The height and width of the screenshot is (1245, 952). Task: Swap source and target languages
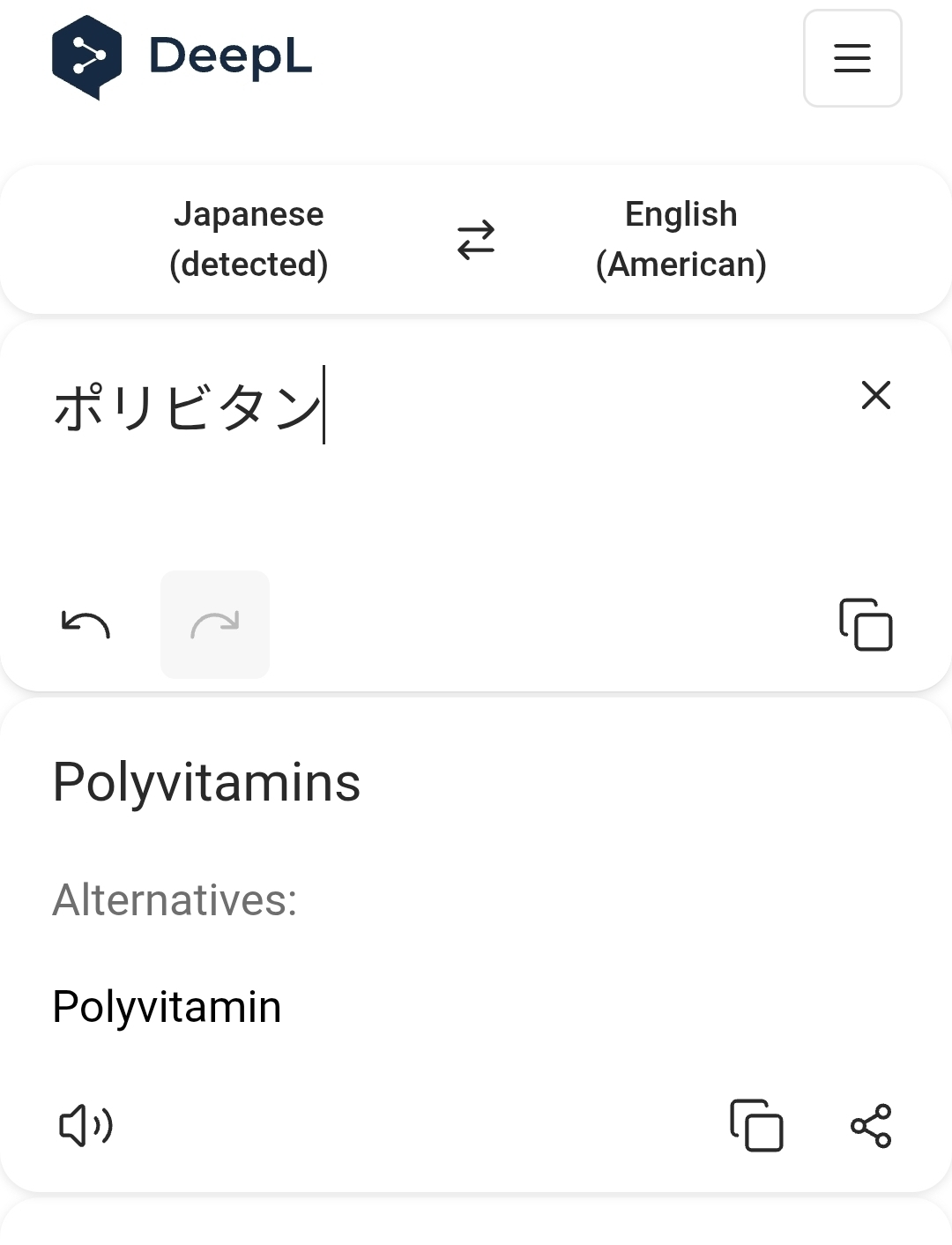[476, 239]
